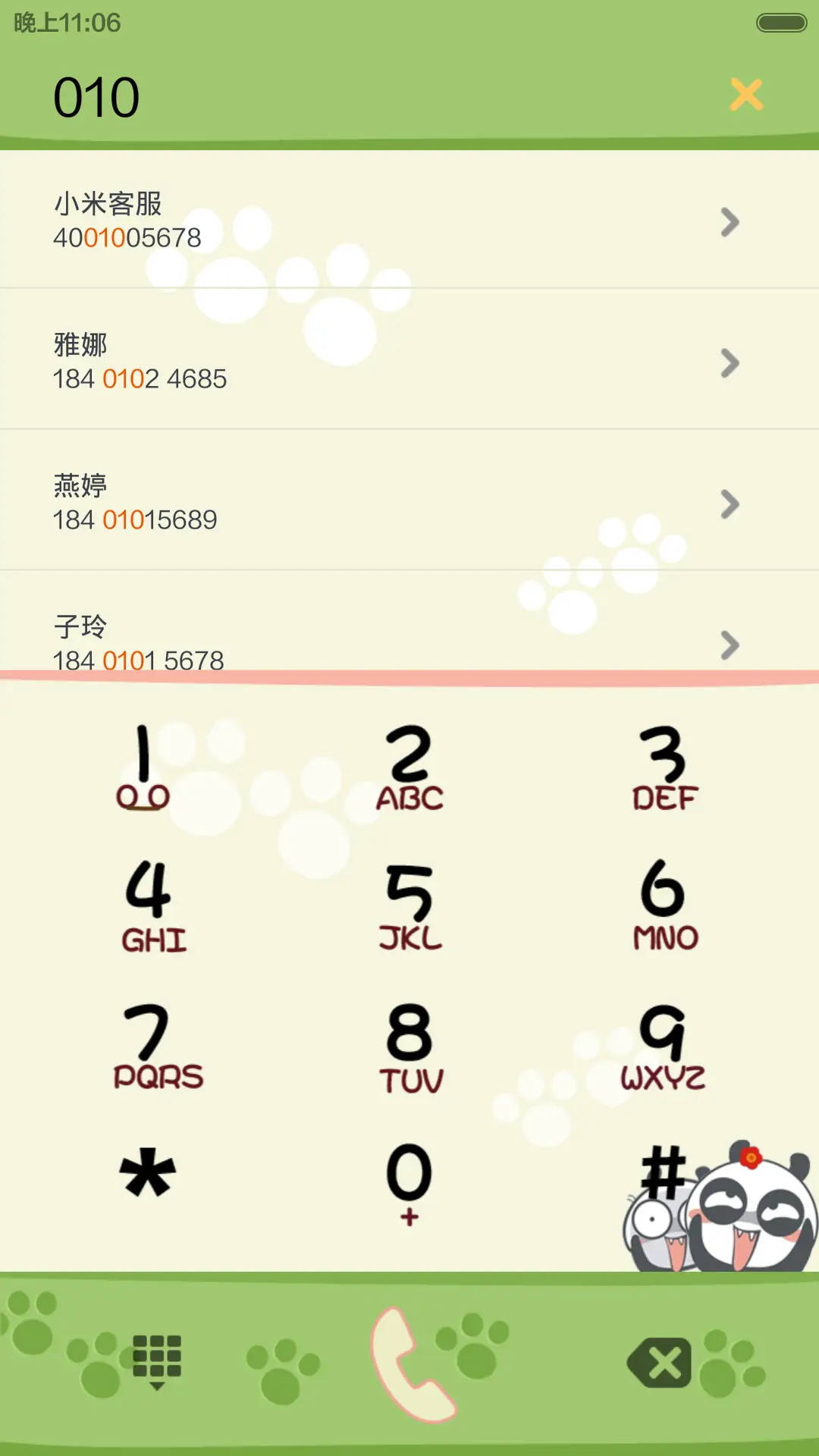
Task: Expand details for 小米客服 contact
Action: point(730,223)
